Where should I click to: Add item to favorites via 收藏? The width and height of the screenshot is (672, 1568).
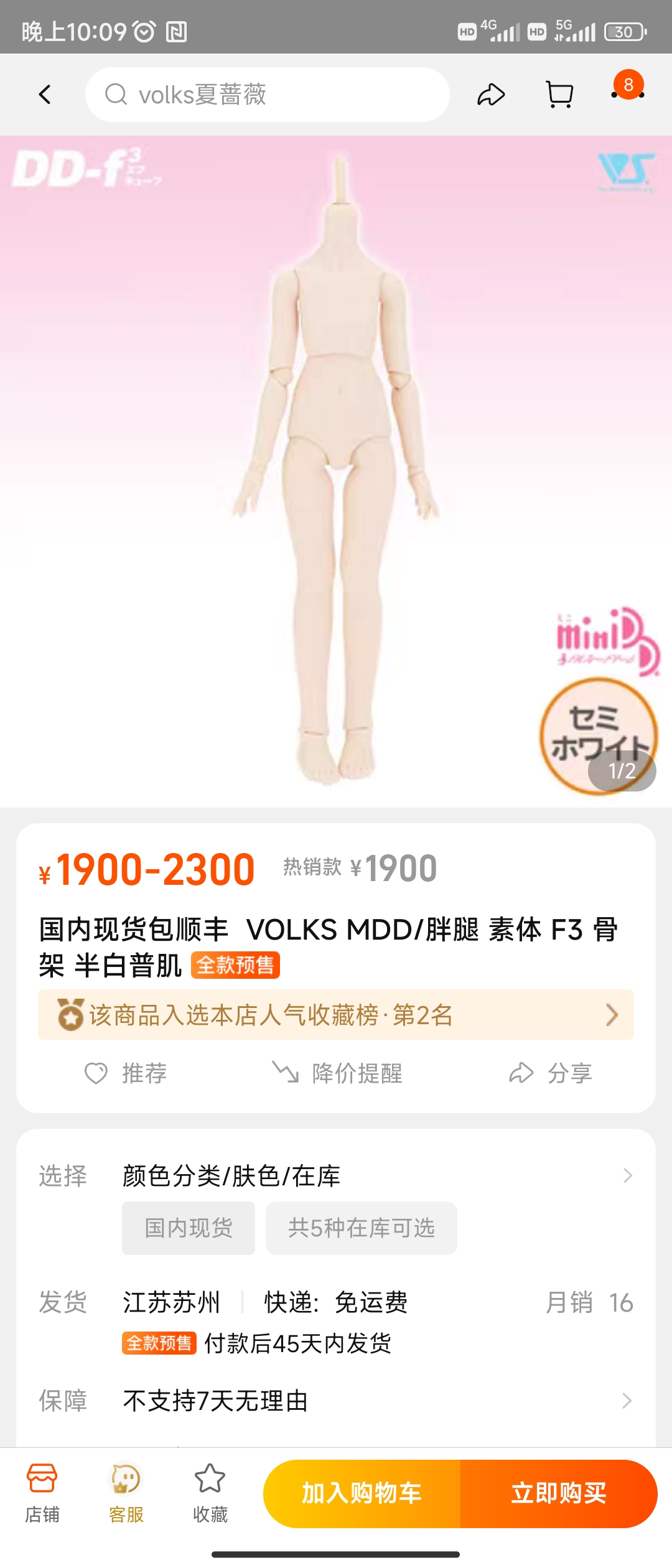pyautogui.click(x=210, y=1493)
